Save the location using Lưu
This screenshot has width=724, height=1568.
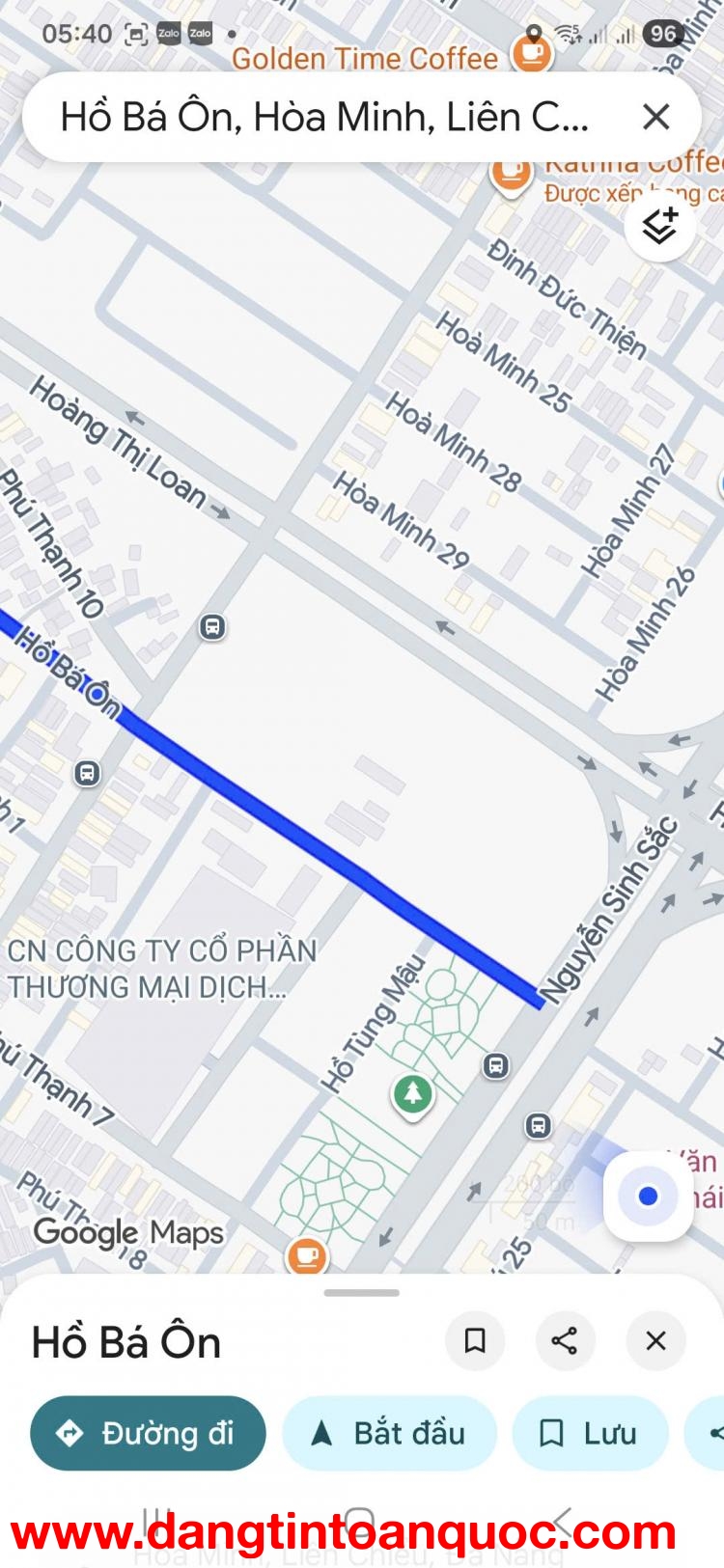[x=590, y=1434]
